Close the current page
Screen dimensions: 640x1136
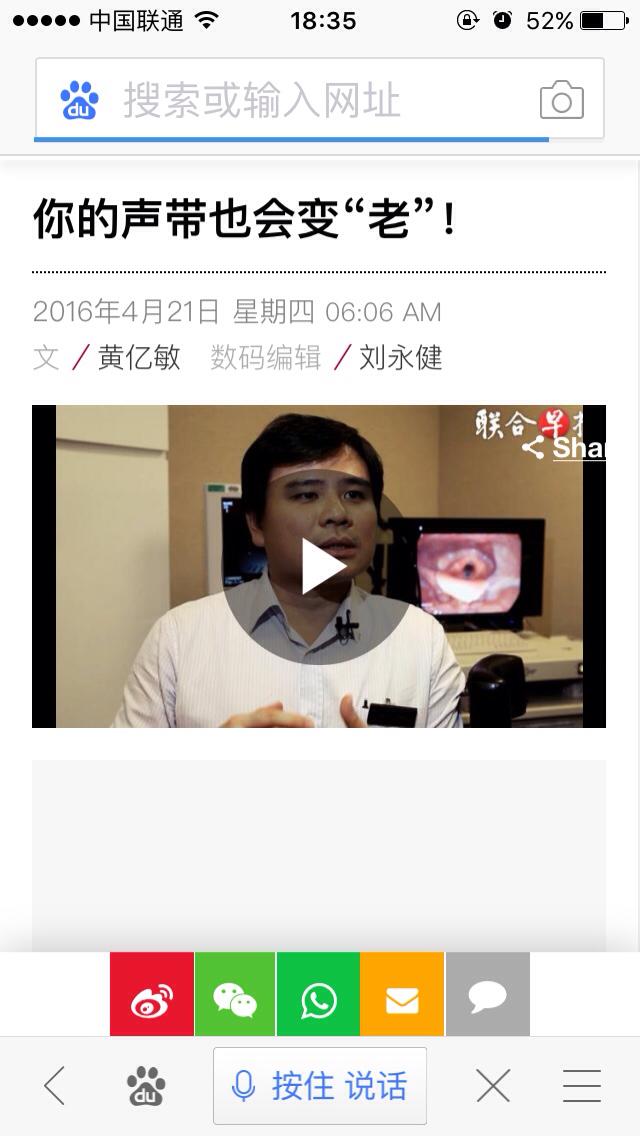tap(493, 1085)
